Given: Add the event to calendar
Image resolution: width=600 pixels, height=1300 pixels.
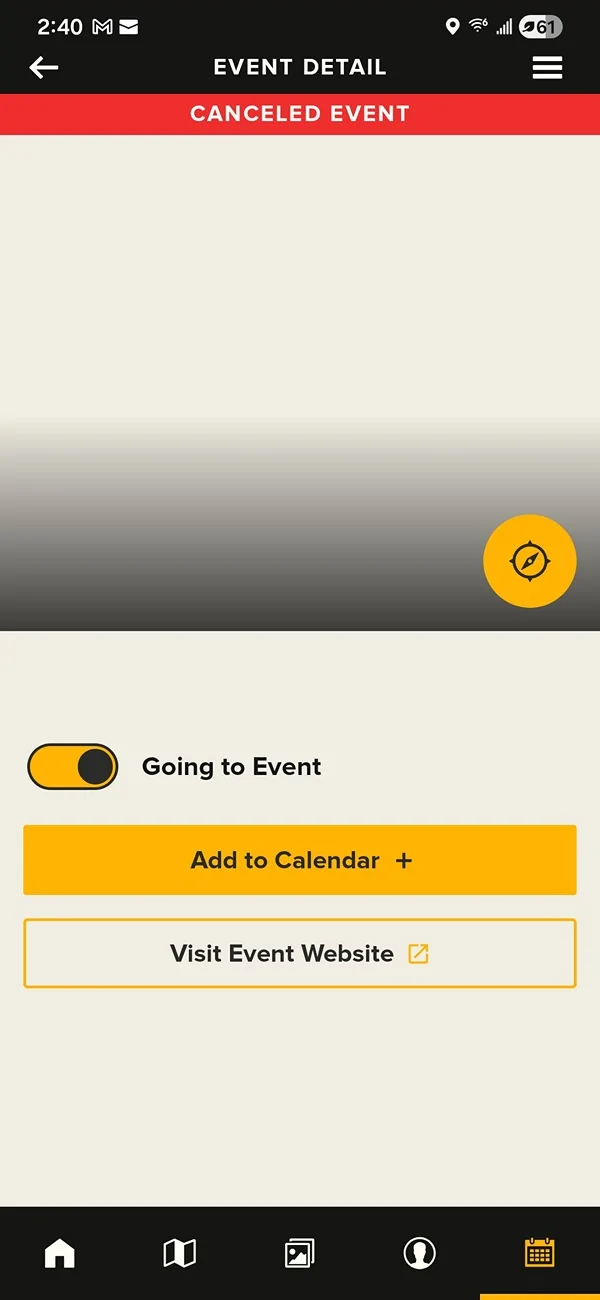Looking at the screenshot, I should tap(300, 860).
